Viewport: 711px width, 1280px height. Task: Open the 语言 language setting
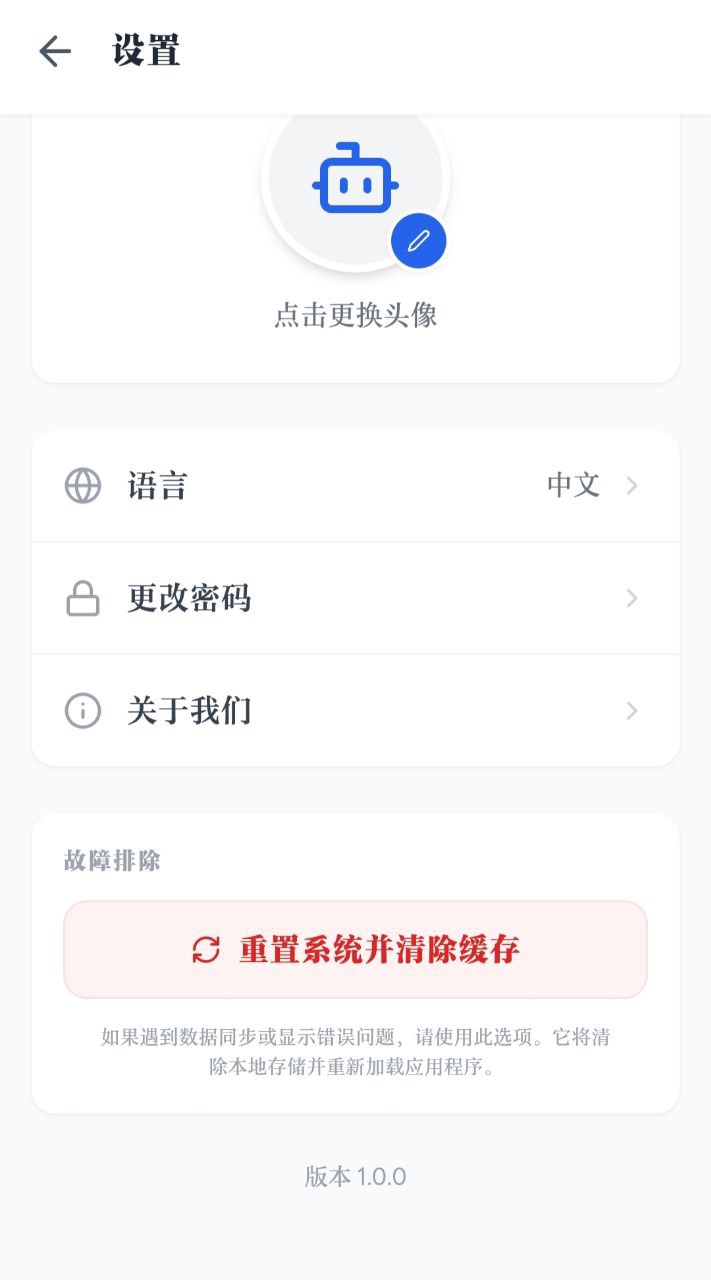(355, 486)
